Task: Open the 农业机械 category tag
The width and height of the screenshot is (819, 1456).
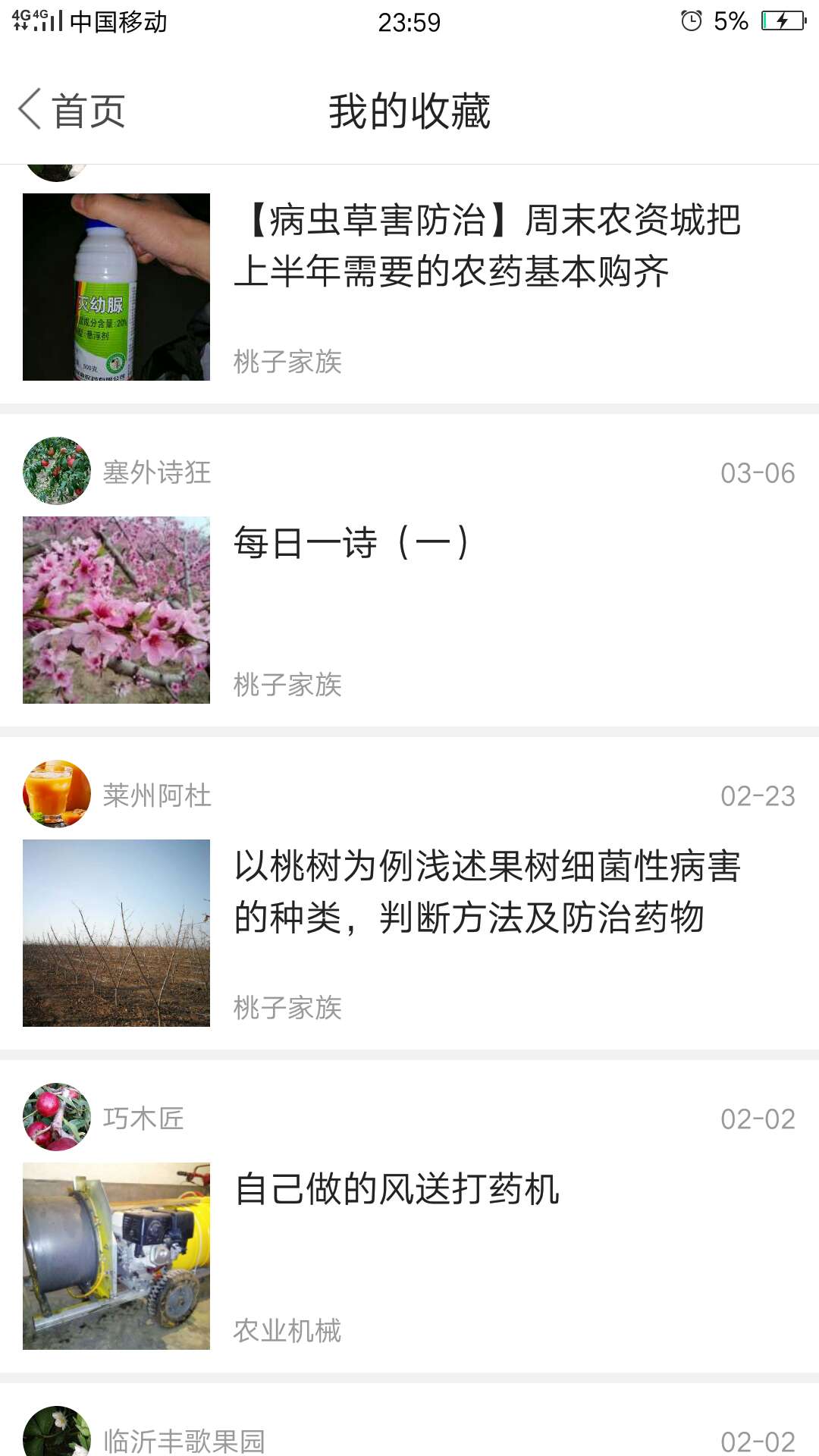Action: pyautogui.click(x=287, y=1331)
